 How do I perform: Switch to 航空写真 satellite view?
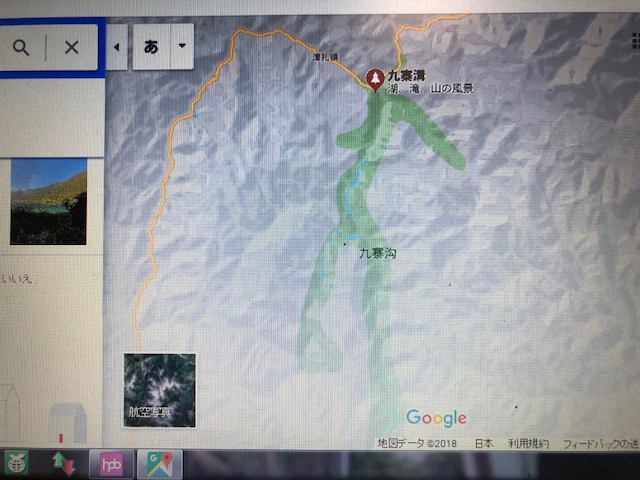click(x=159, y=389)
